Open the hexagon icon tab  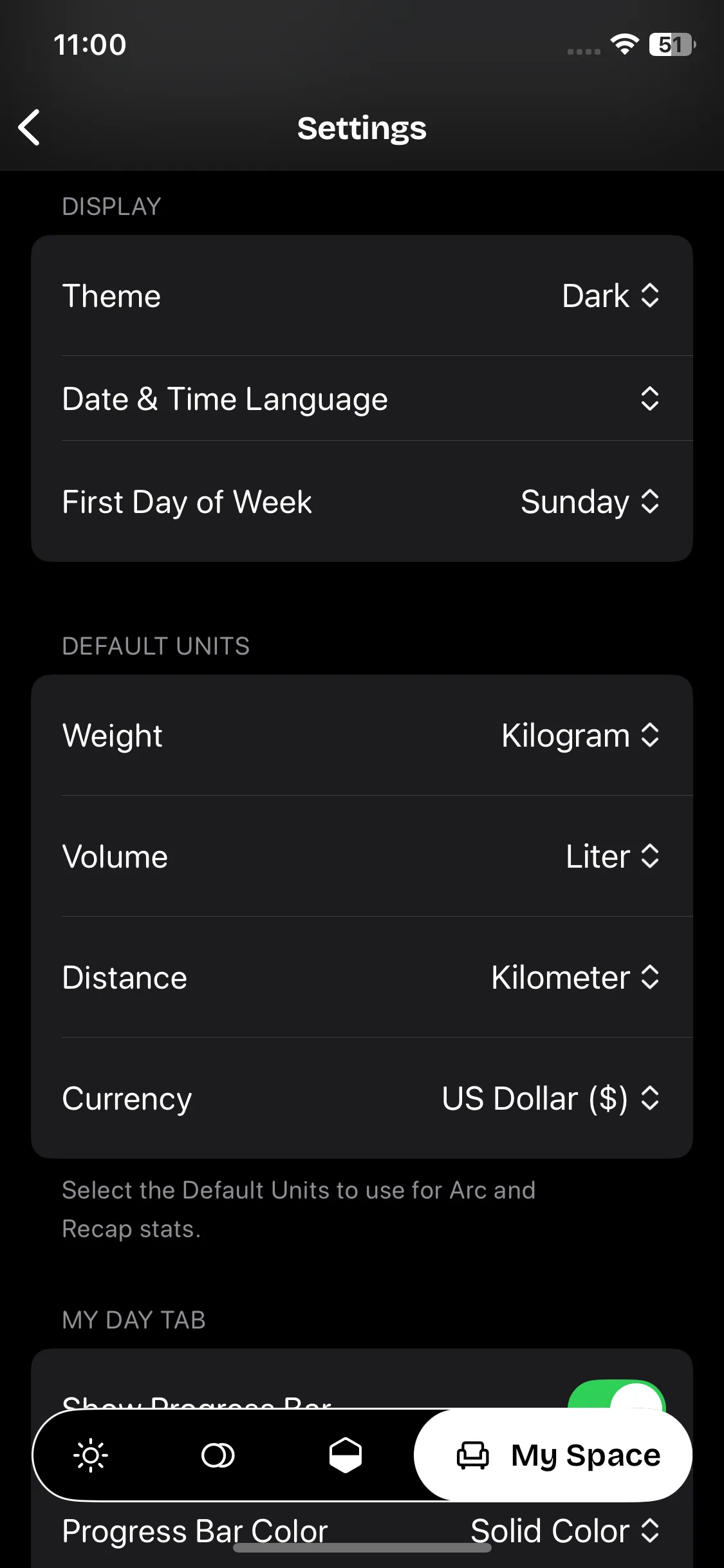(346, 1455)
